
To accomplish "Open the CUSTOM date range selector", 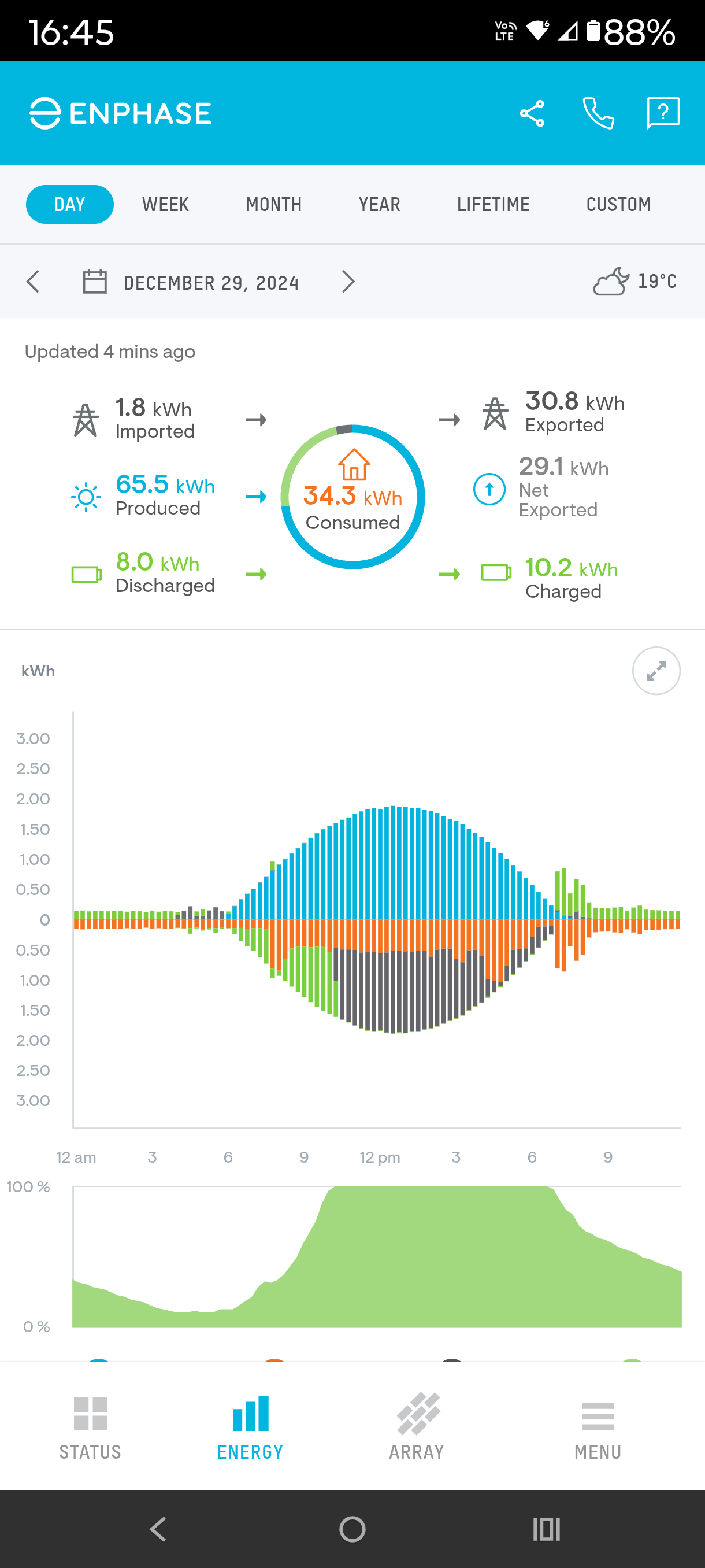I will pos(618,204).
